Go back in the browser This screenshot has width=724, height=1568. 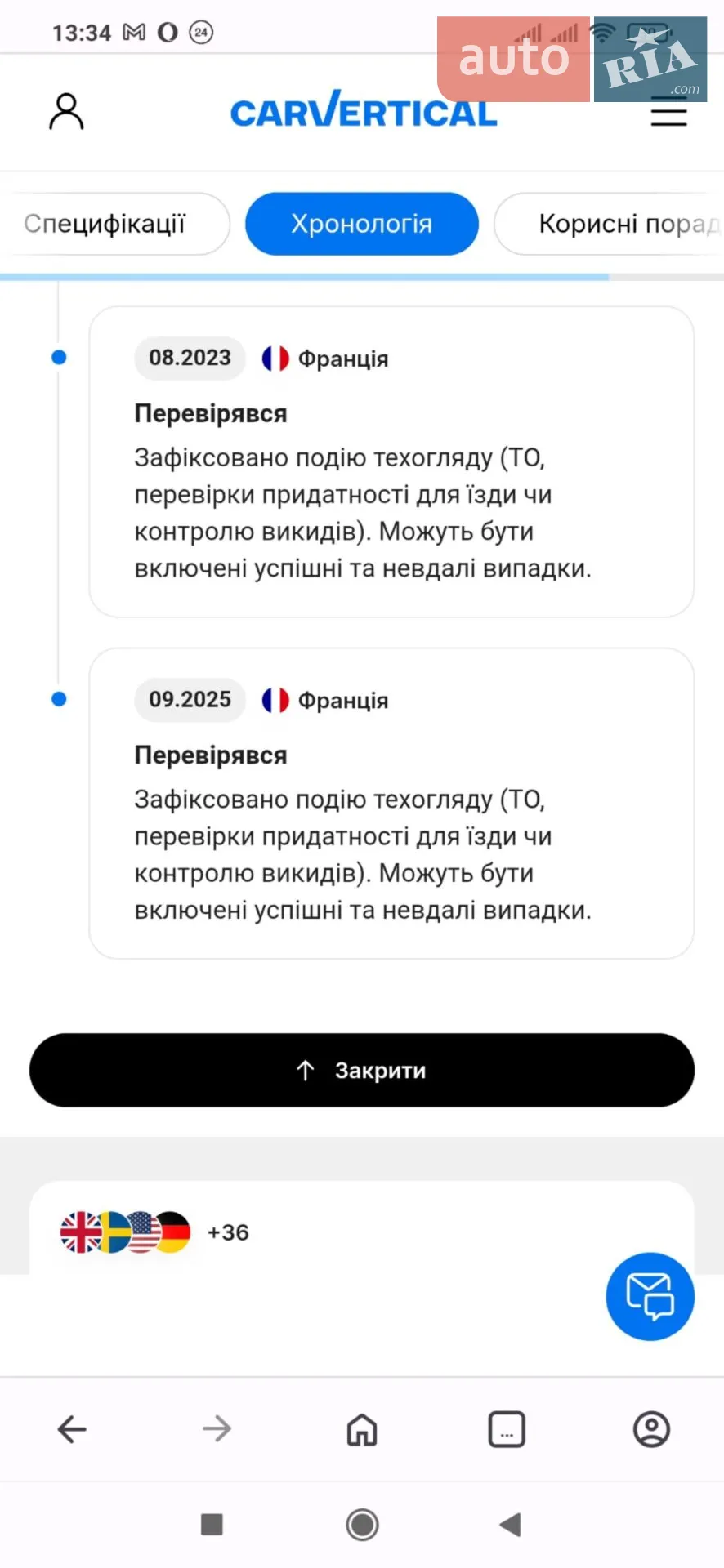(x=72, y=1429)
